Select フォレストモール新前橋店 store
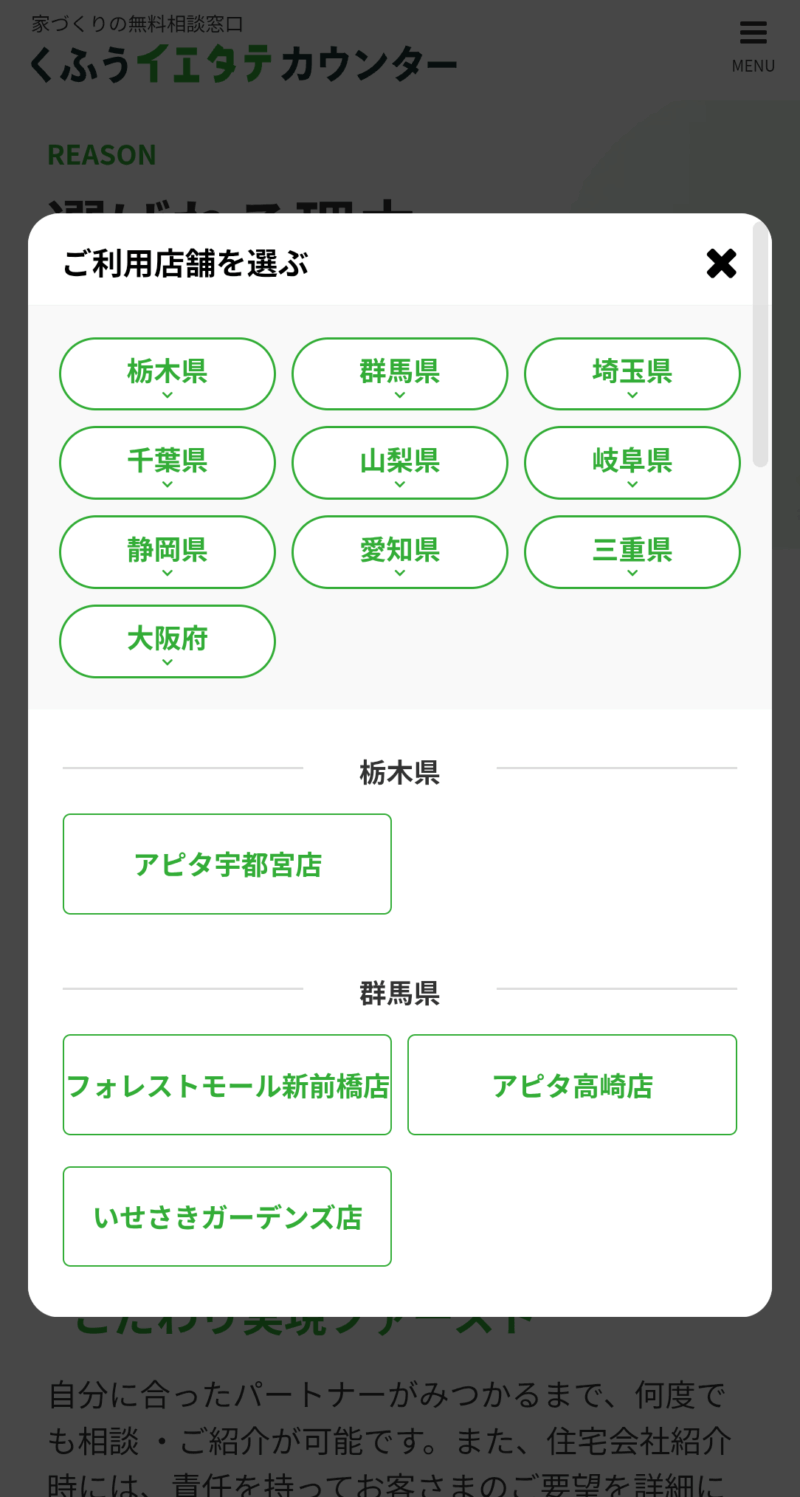The width and height of the screenshot is (800, 1497). (227, 1085)
